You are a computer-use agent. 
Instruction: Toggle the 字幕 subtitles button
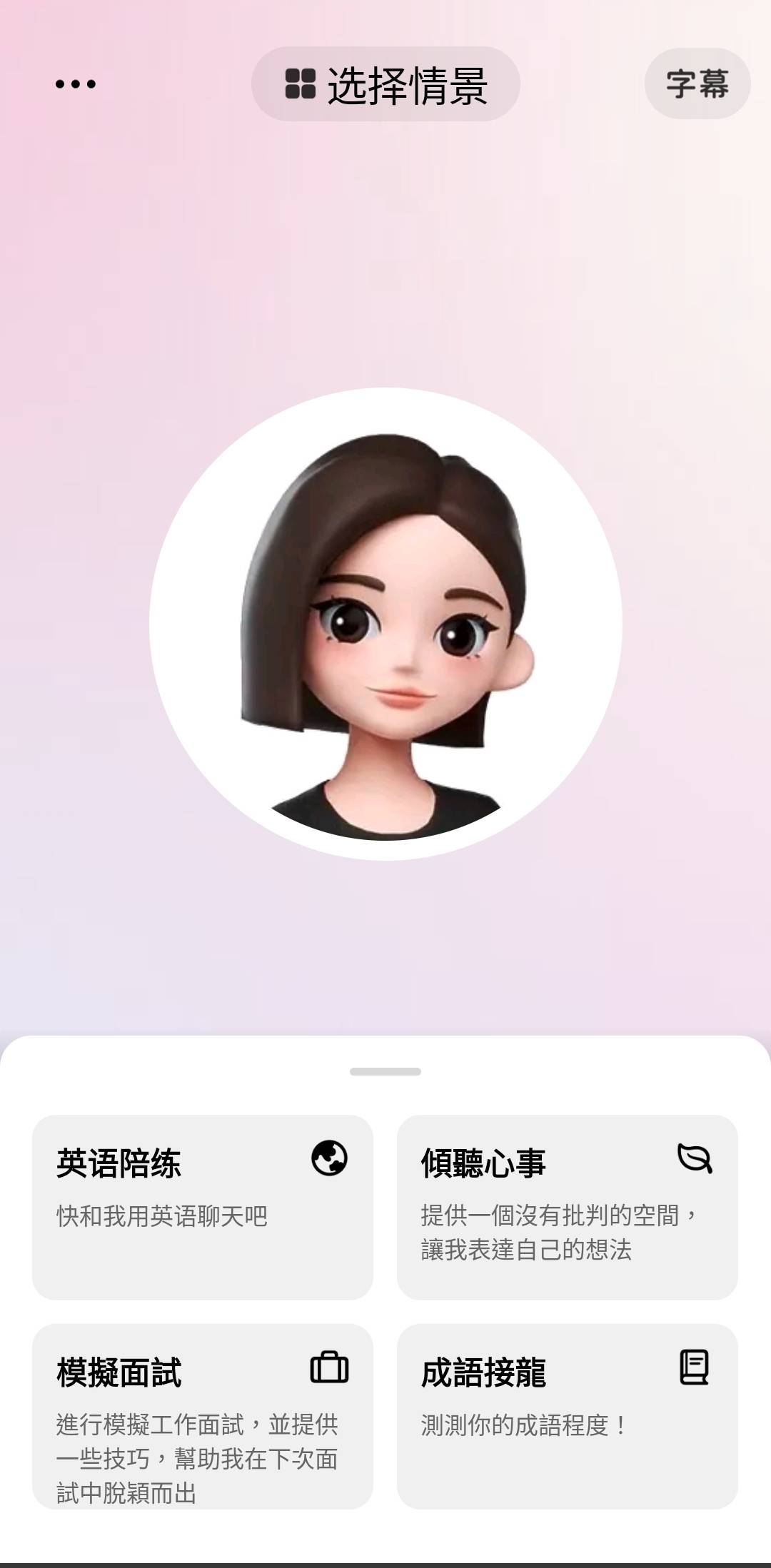tap(697, 84)
